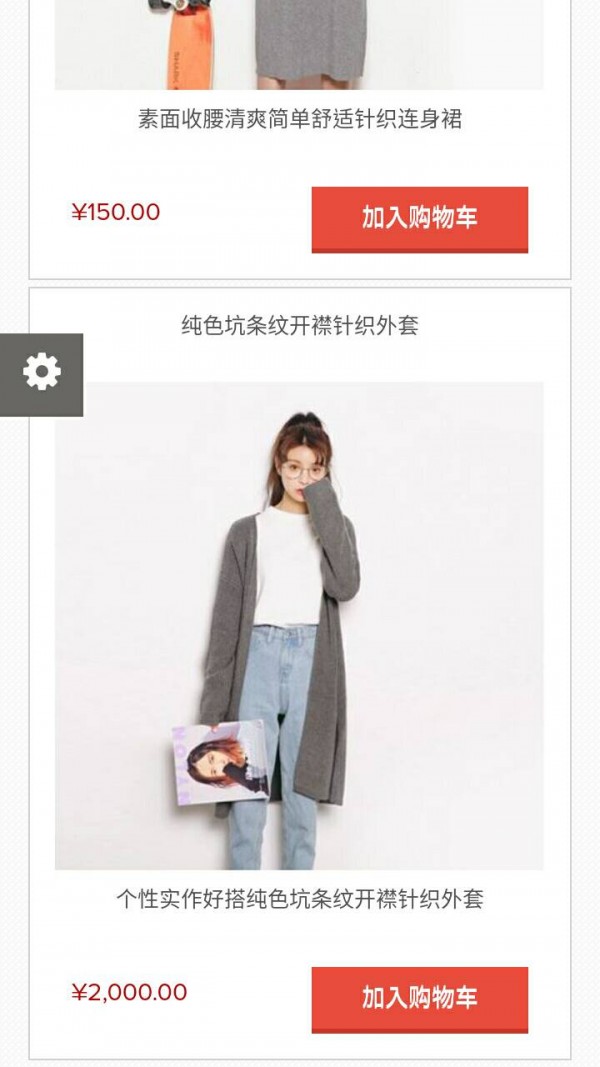600x1067 pixels.
Task: Open the gray cardigan product image
Action: 299,625
